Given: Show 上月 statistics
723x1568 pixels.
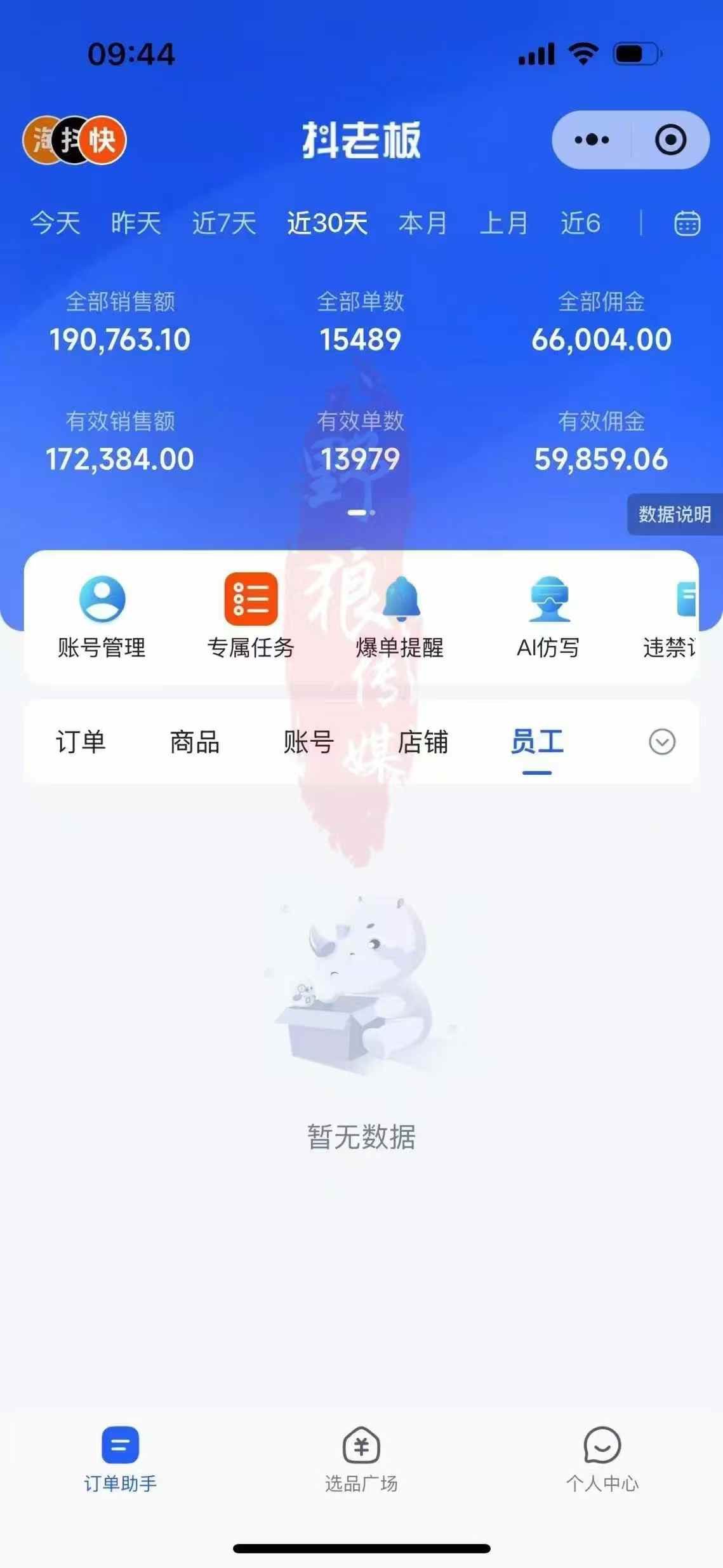Looking at the screenshot, I should [x=504, y=224].
